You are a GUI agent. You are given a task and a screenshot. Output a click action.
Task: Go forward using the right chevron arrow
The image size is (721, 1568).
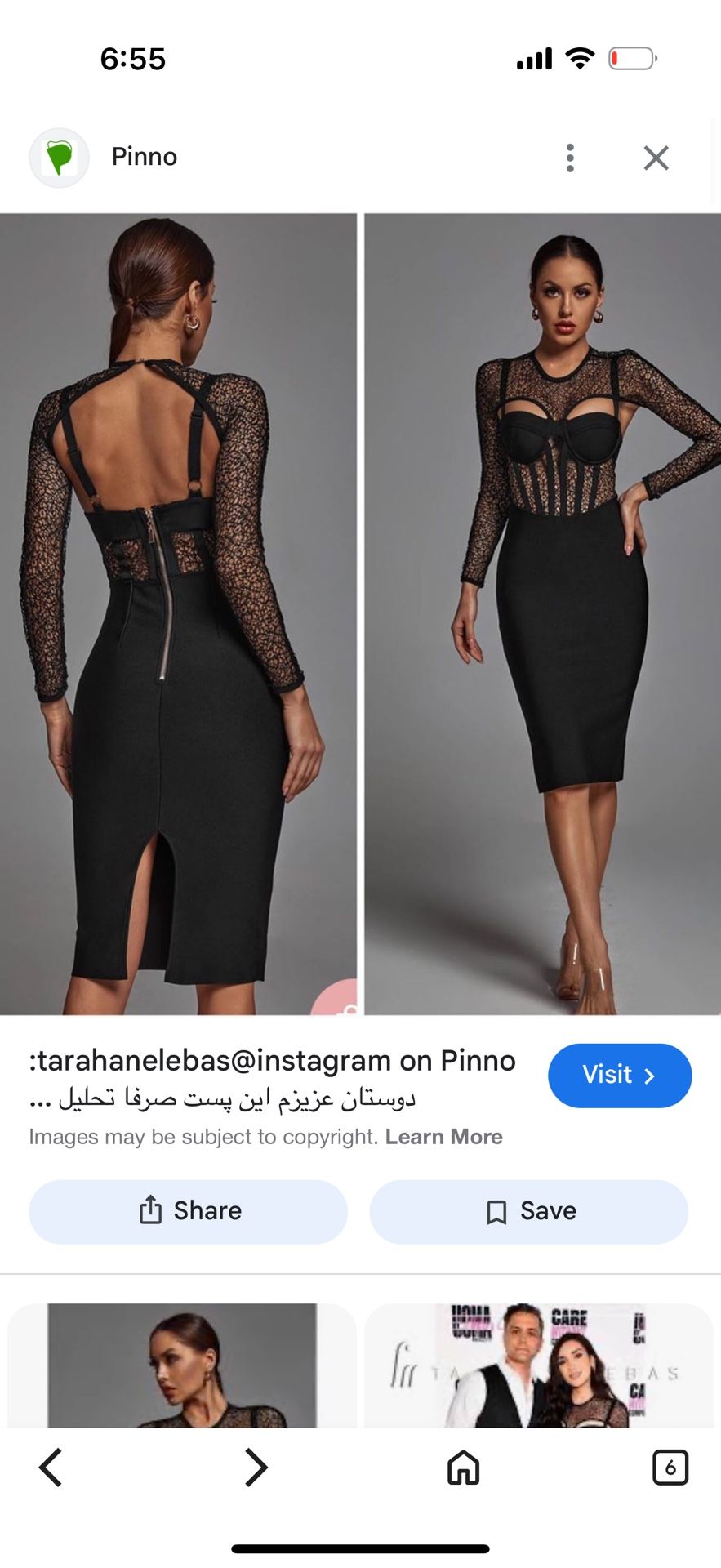[256, 1466]
